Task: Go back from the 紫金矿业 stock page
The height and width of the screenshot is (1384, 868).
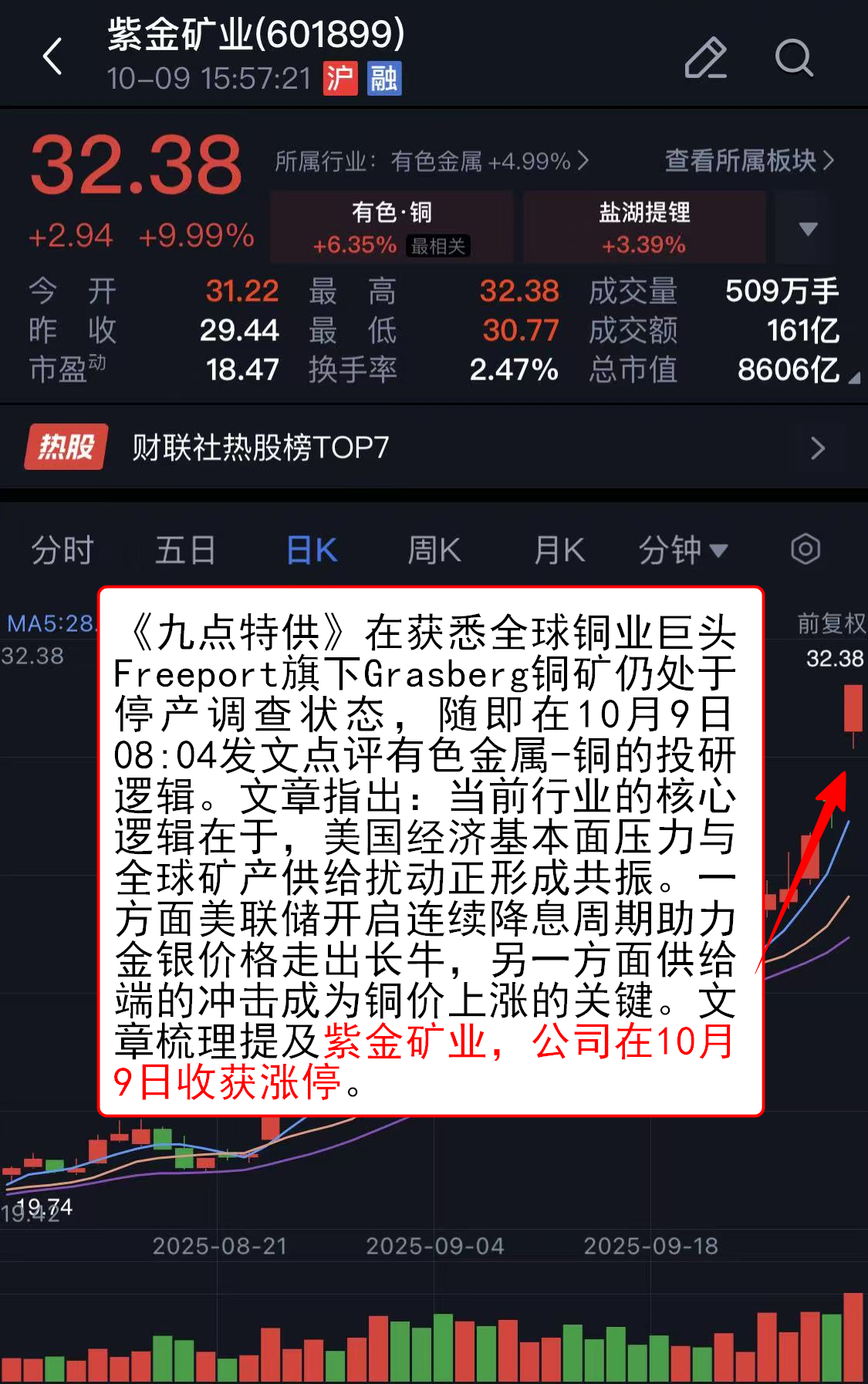Action: [52, 57]
